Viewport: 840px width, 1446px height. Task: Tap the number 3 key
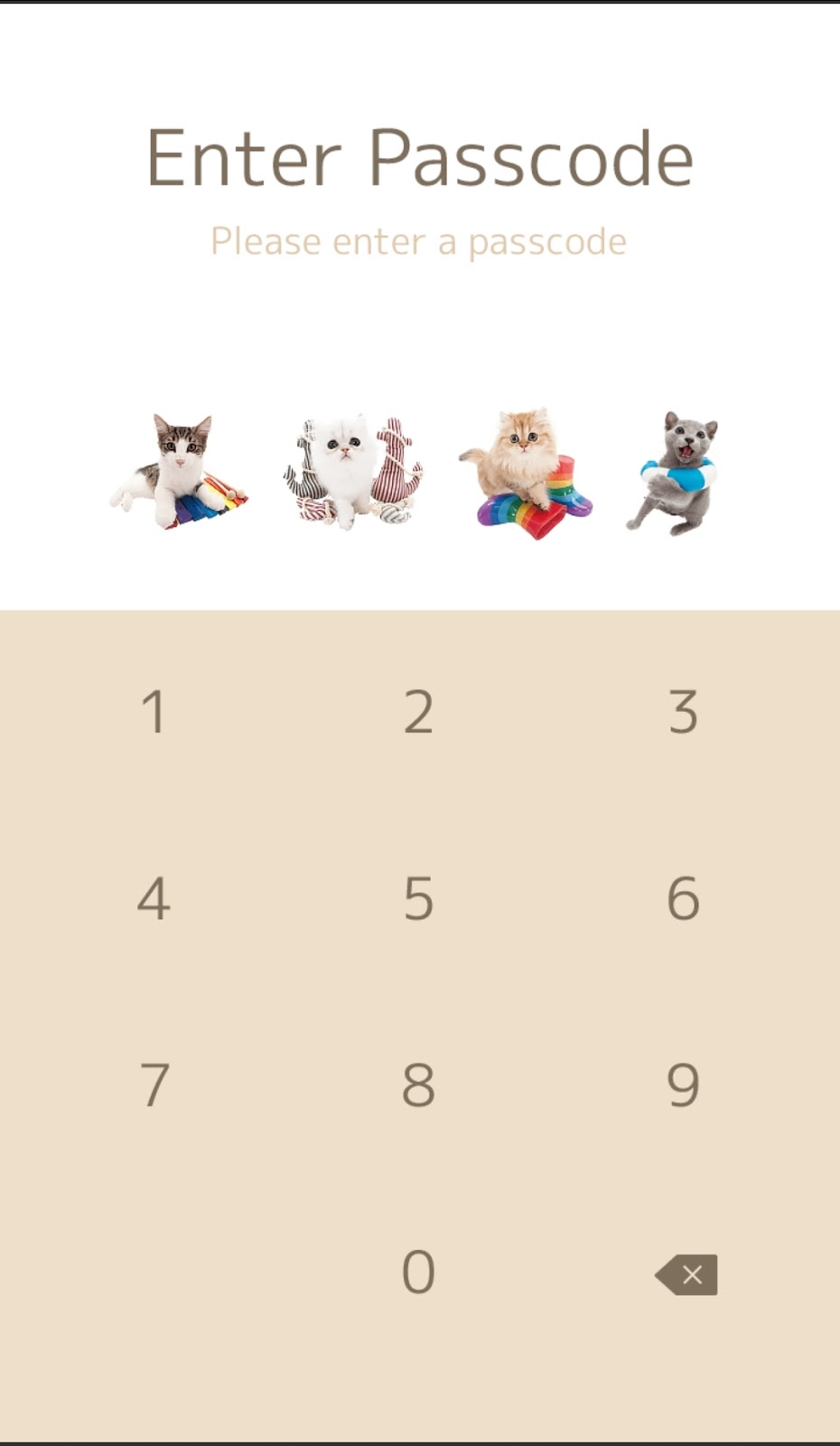click(x=684, y=712)
